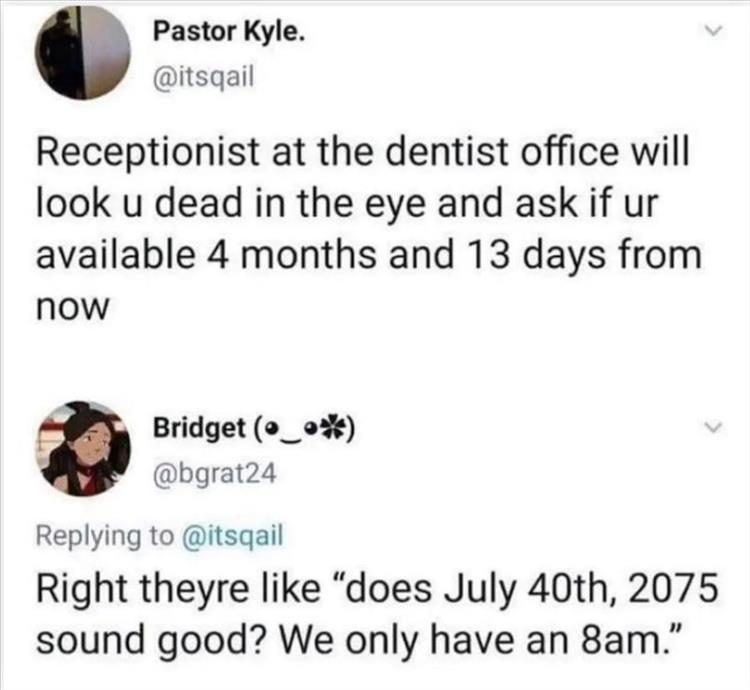
Task: Open Bridget's profile via display name
Action: point(254,427)
